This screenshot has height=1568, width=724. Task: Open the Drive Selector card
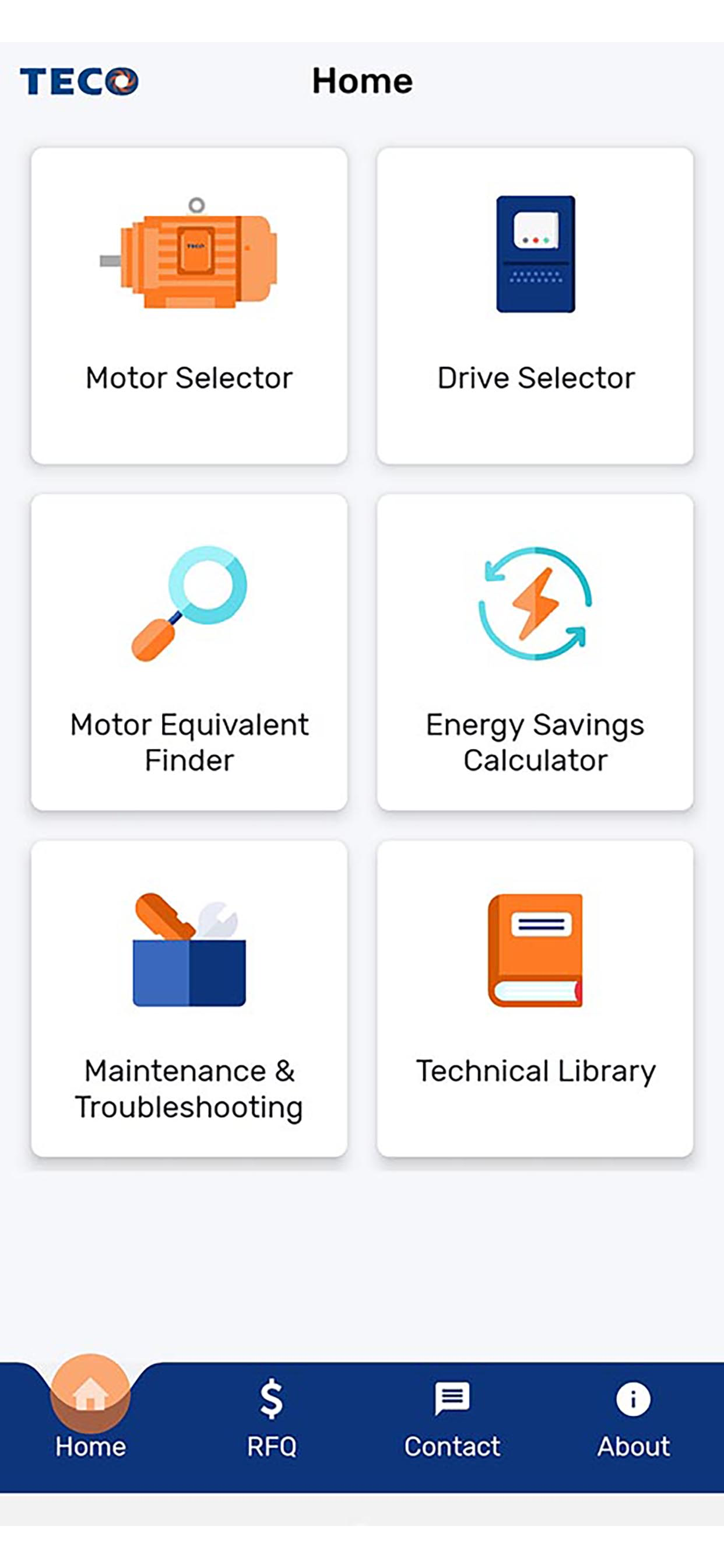tap(535, 306)
